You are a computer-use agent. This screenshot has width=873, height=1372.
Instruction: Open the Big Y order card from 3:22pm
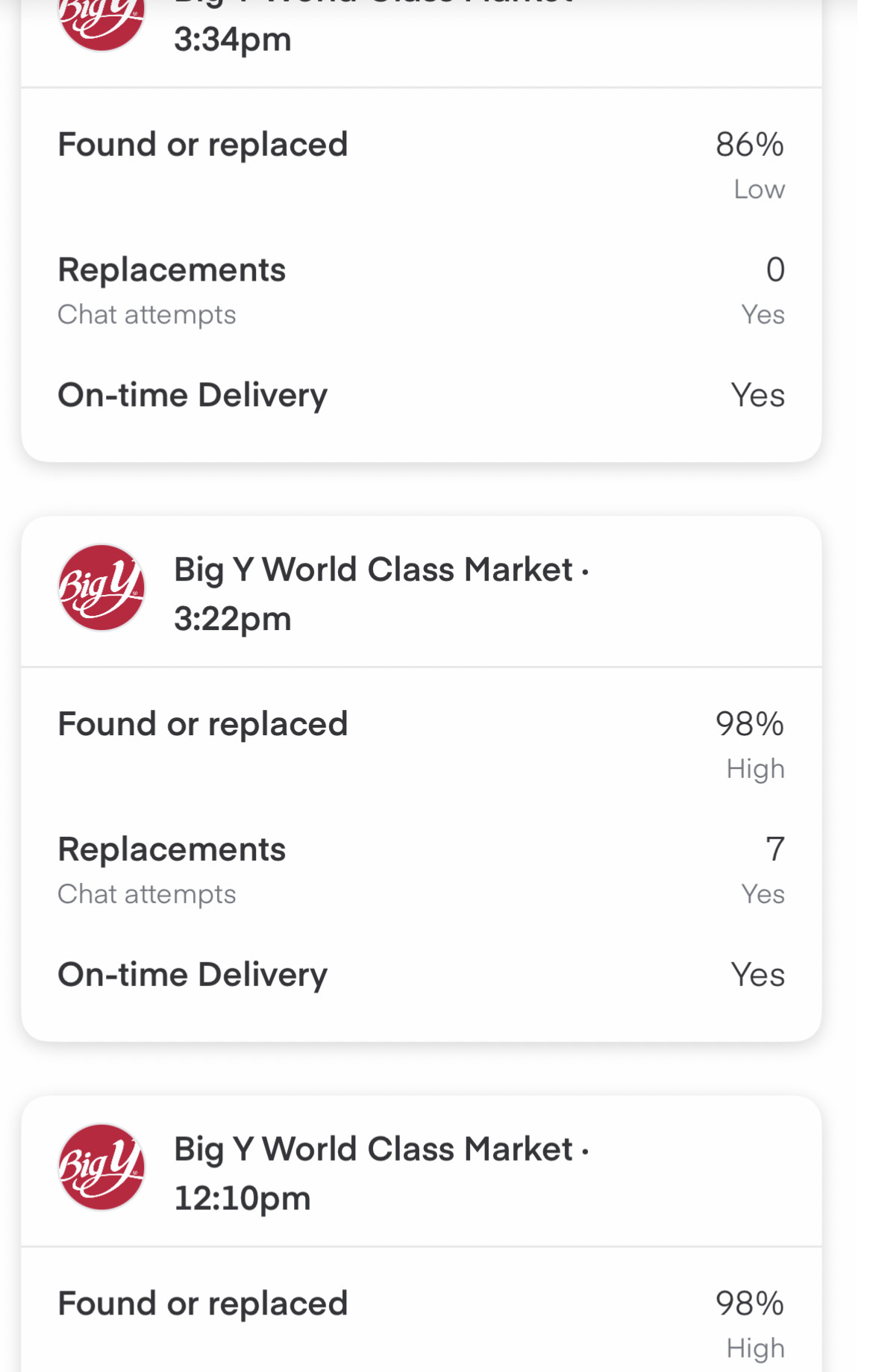coord(381,593)
